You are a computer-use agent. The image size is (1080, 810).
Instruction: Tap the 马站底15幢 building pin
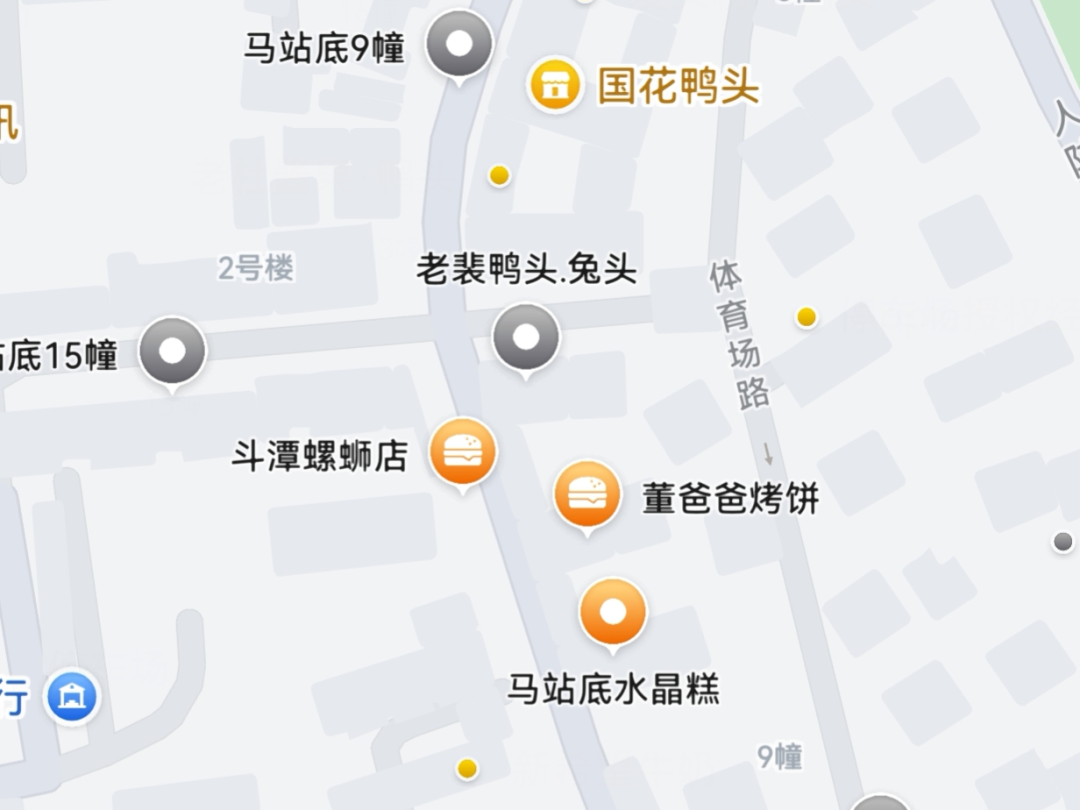coord(173,351)
